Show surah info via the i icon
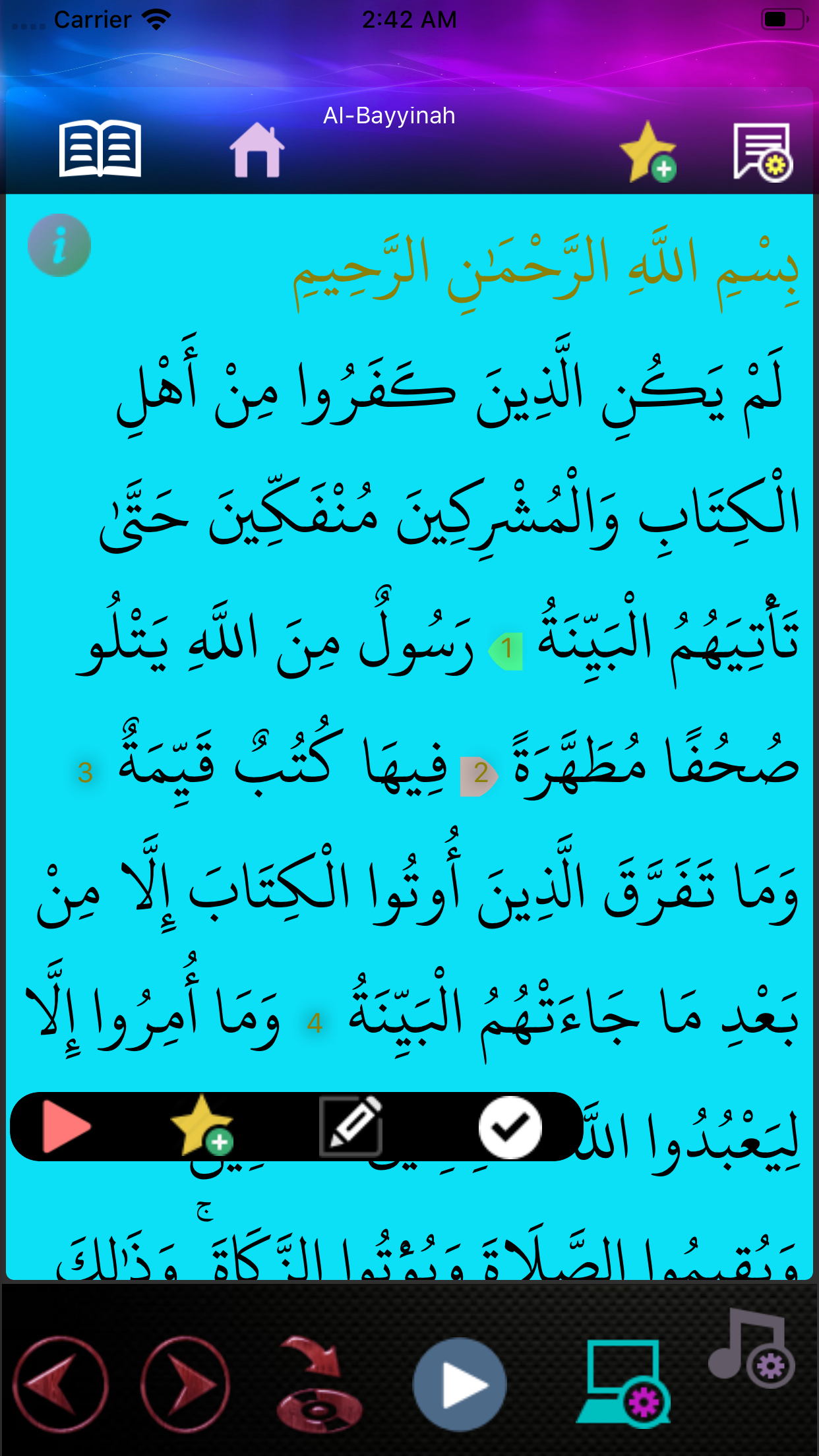819x1456 pixels. pyautogui.click(x=59, y=245)
